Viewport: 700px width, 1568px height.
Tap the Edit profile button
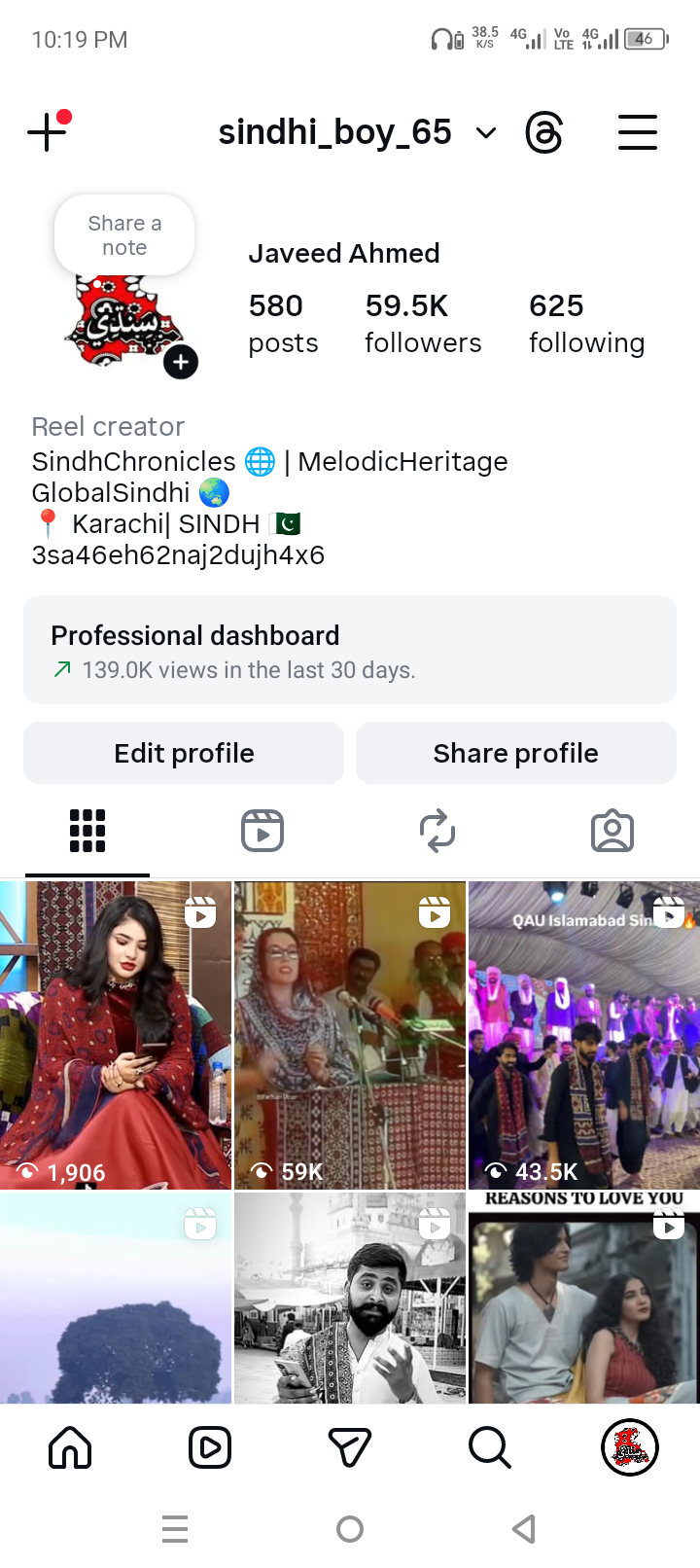(184, 753)
